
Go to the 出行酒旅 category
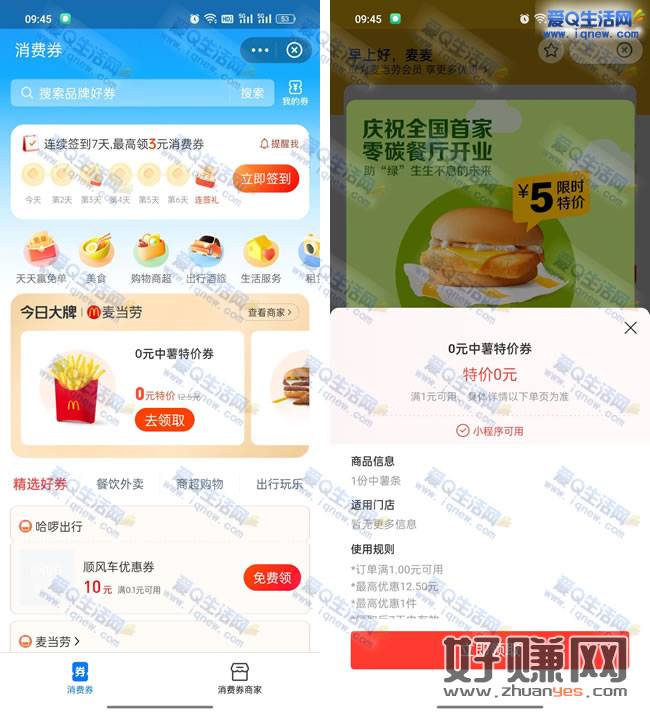click(x=206, y=258)
